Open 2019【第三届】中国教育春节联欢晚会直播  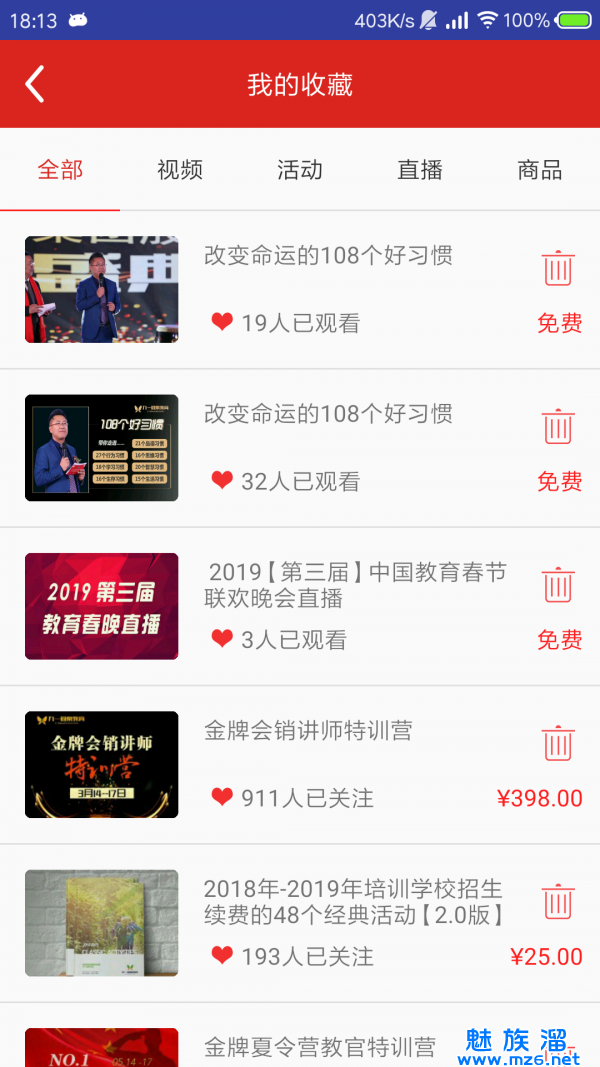coord(356,585)
